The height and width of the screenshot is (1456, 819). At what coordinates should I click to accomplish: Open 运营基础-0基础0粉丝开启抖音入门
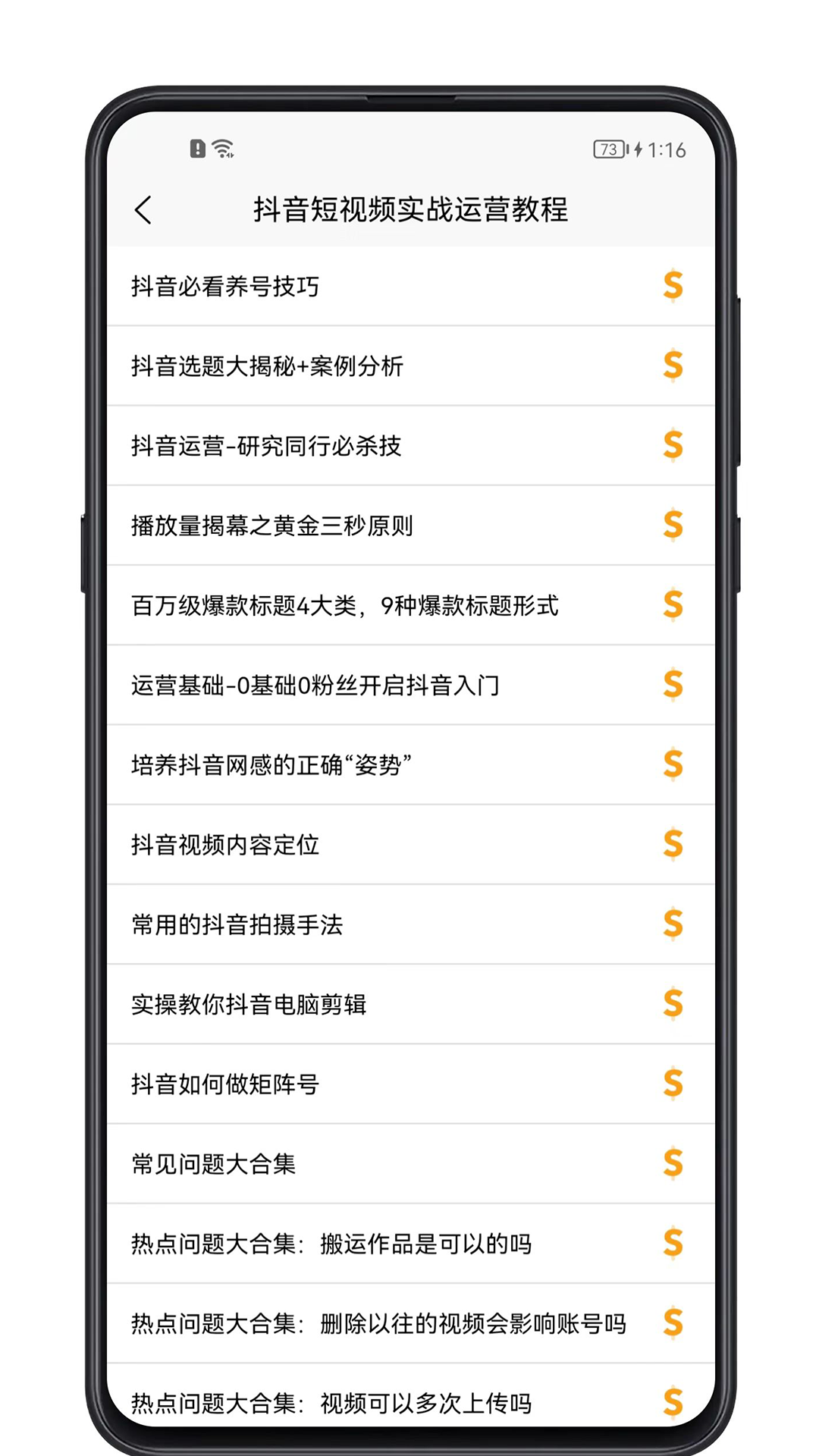(x=315, y=686)
